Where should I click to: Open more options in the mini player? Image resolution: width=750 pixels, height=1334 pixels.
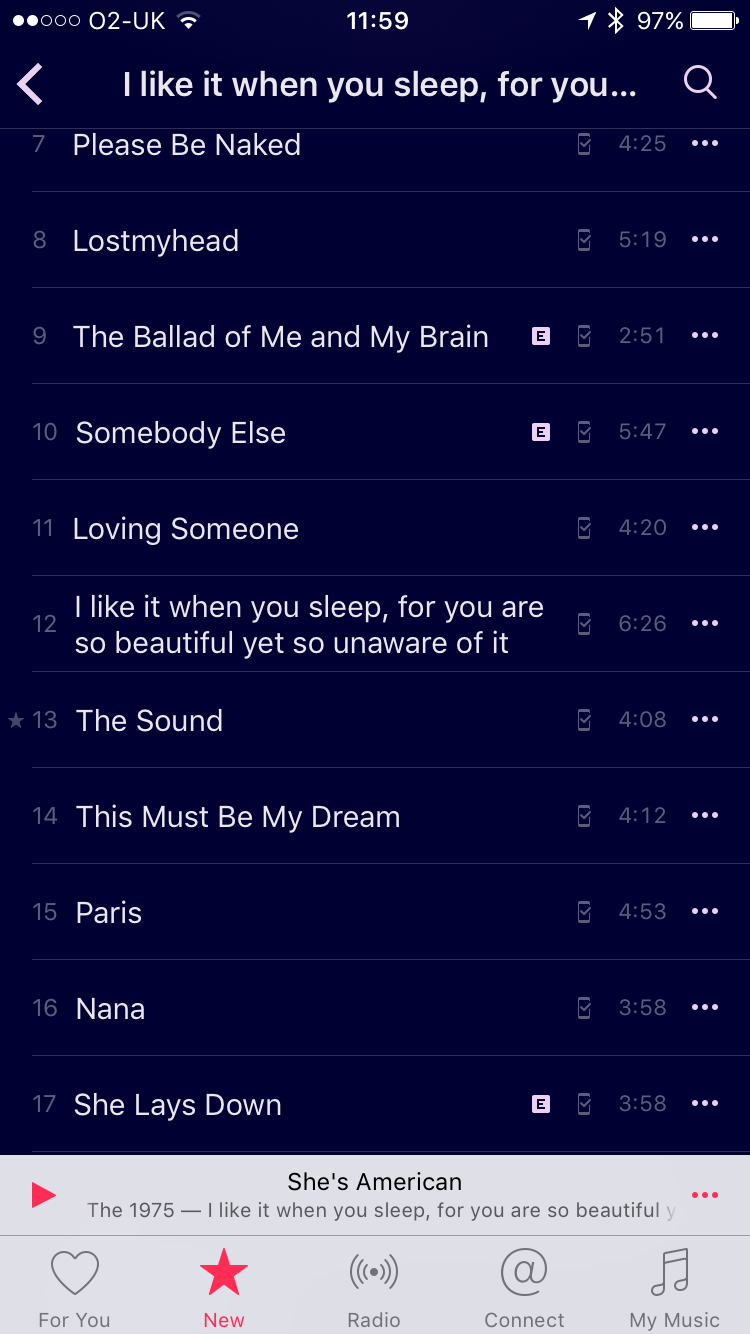705,1195
